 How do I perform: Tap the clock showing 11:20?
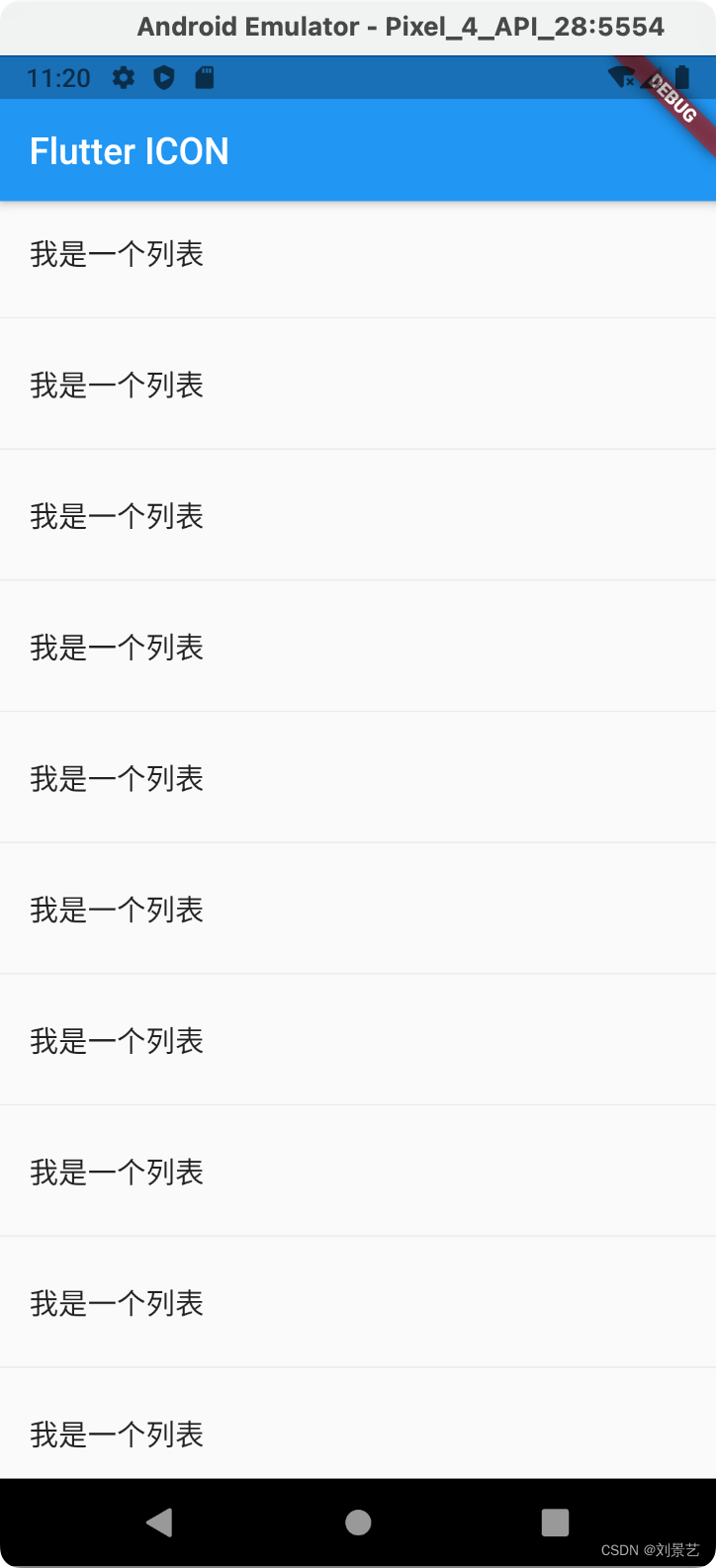click(x=59, y=77)
